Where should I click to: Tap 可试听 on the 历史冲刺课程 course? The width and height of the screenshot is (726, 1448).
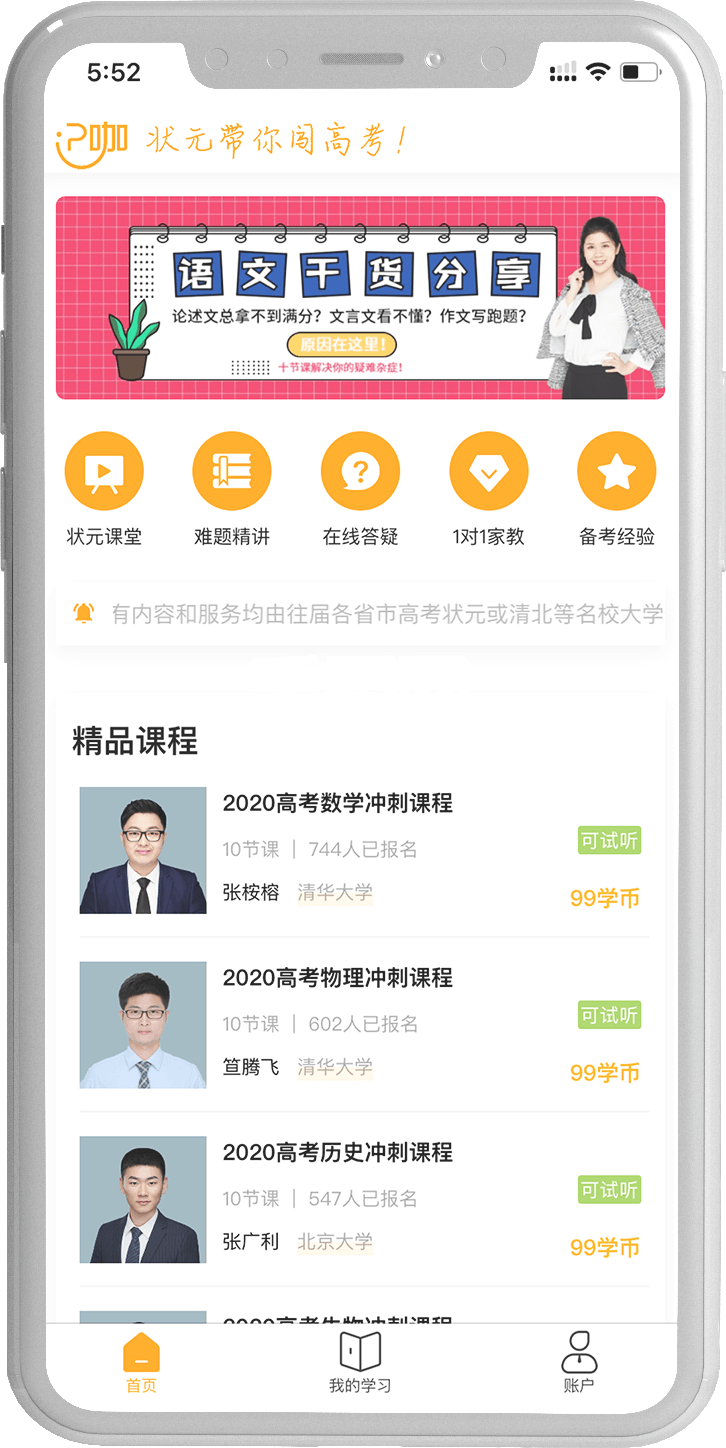click(x=609, y=1190)
